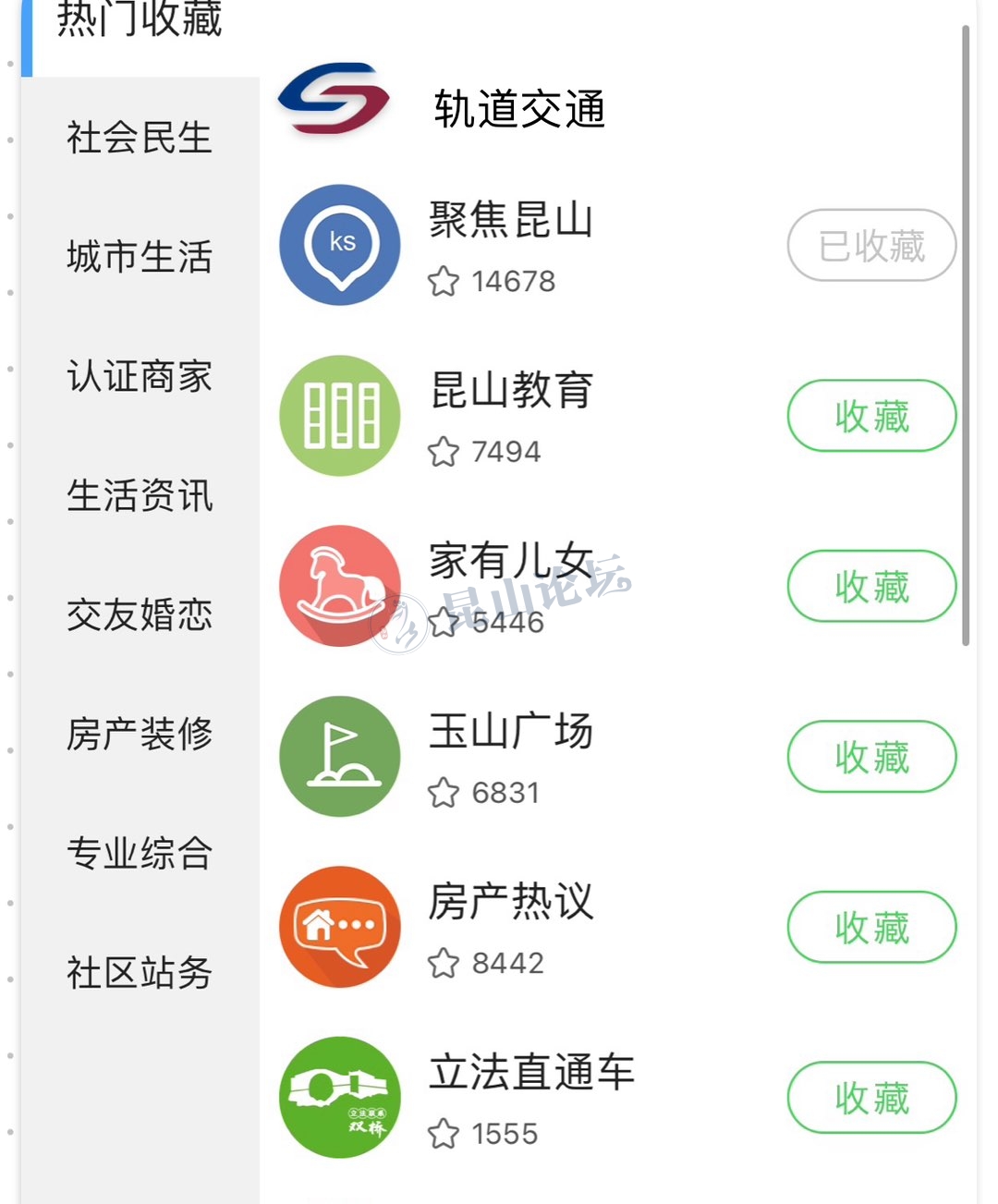998x1204 pixels.
Task: Switch to the 热门收藏 category
Action: (x=140, y=20)
